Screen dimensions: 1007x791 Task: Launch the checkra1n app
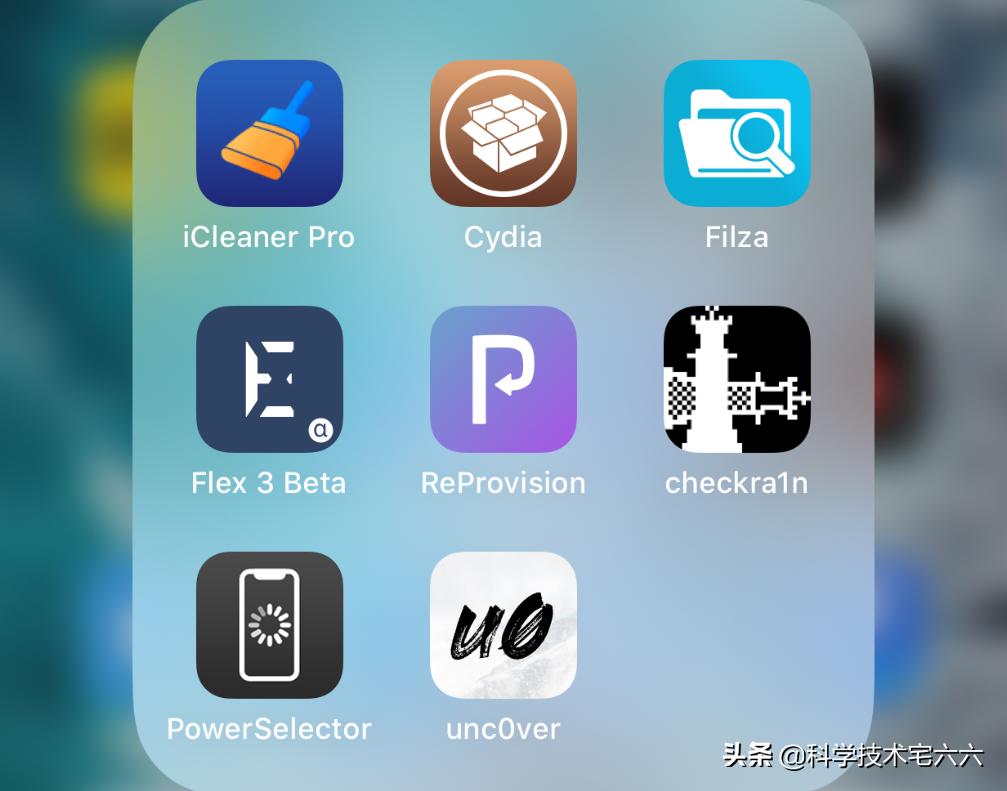(x=737, y=380)
